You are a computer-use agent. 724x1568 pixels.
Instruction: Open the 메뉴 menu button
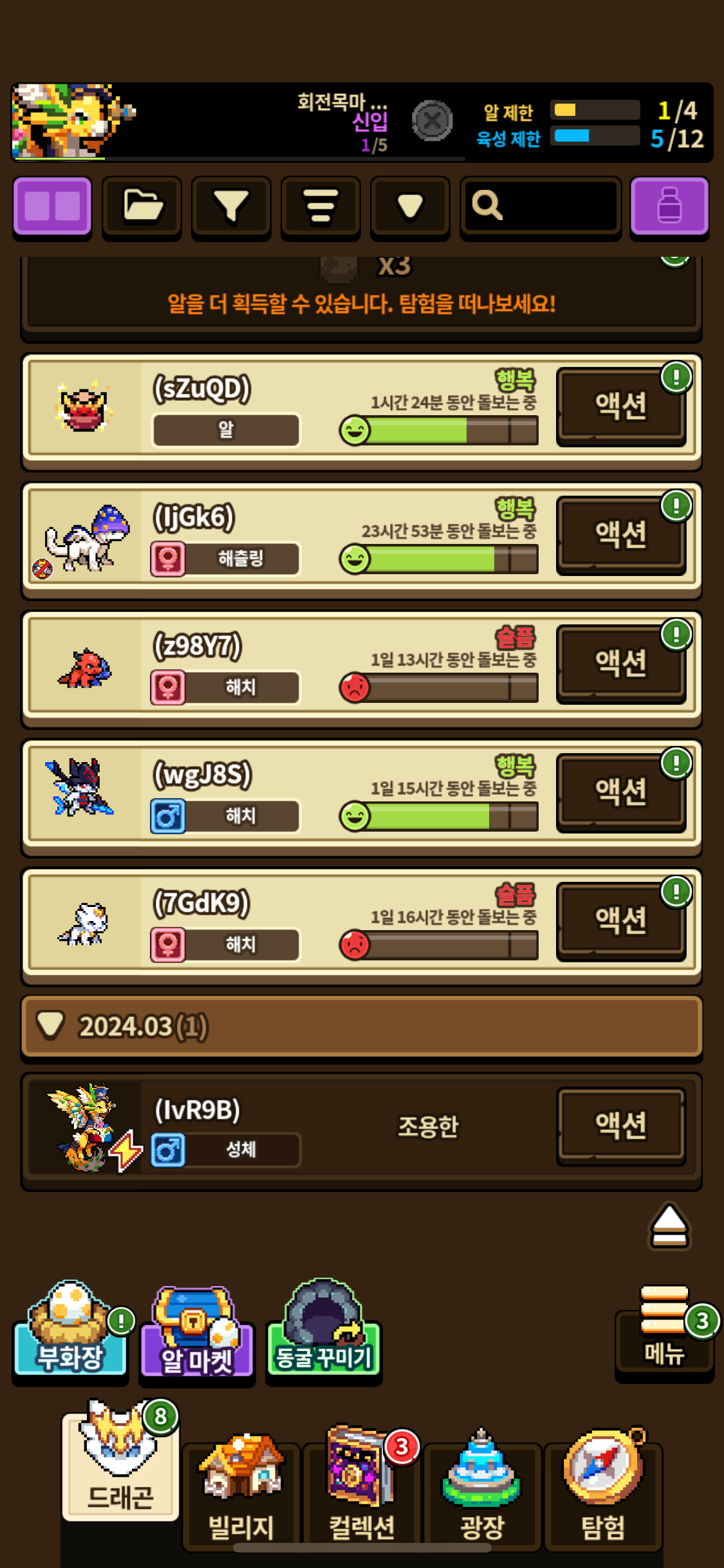pos(665,1332)
